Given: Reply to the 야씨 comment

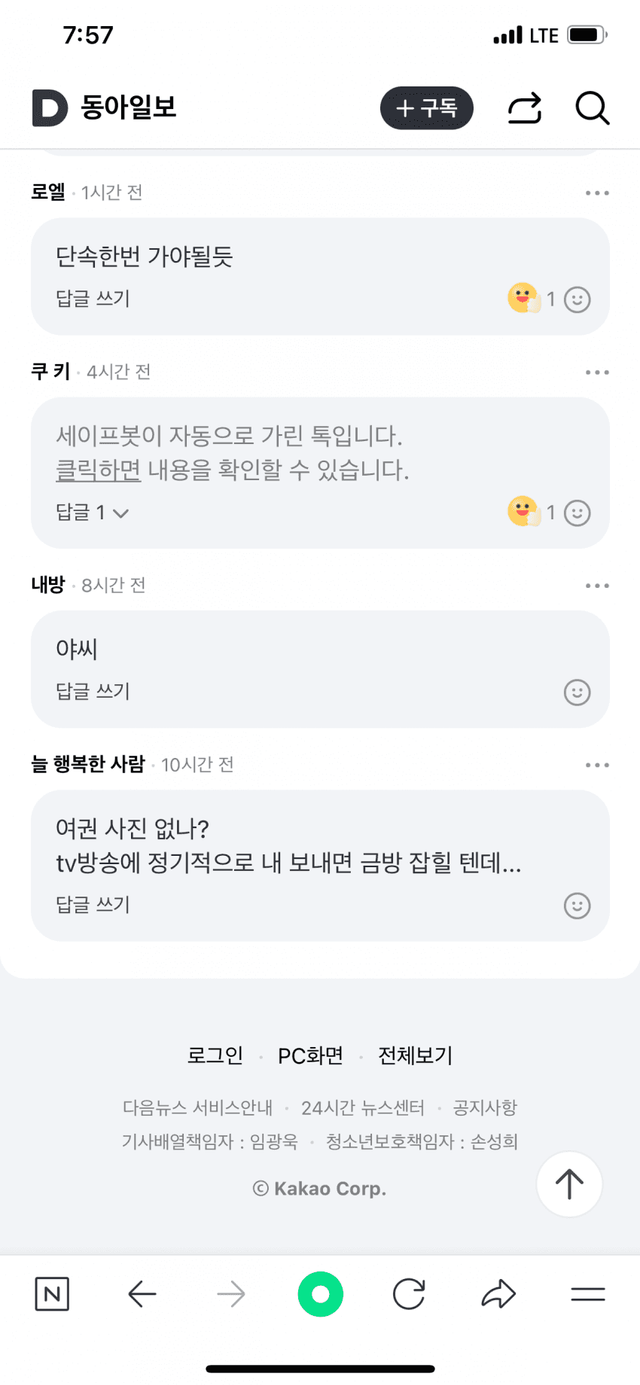Looking at the screenshot, I should click(93, 691).
